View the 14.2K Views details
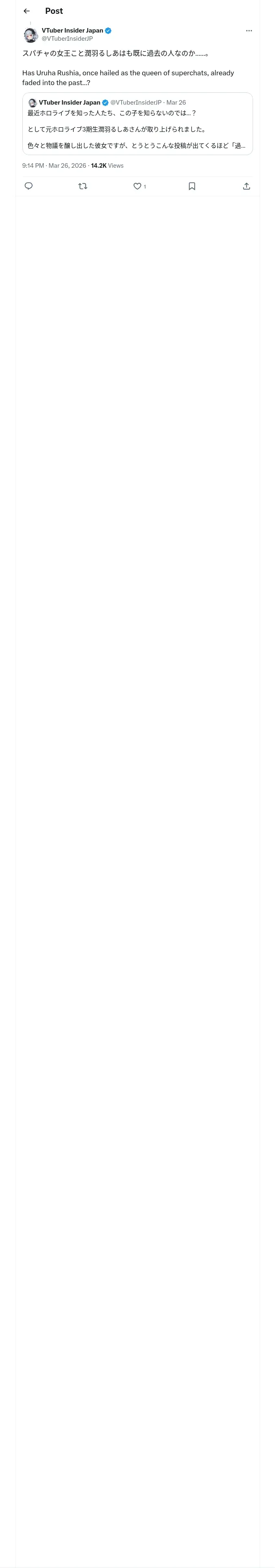Screen dimensions: 275x1568 coord(107,166)
